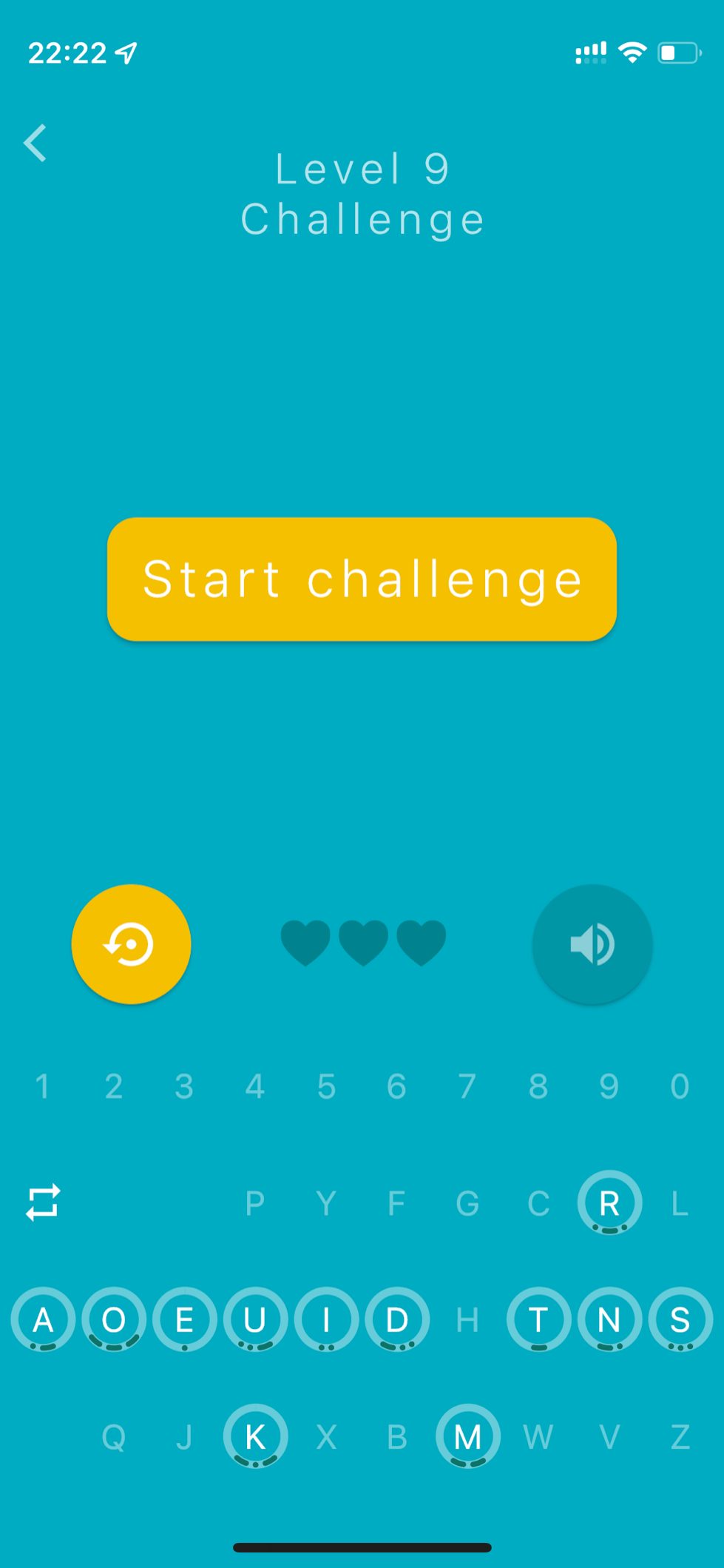Go back with the top-left arrow
Image resolution: width=724 pixels, height=1568 pixels.
click(x=35, y=143)
